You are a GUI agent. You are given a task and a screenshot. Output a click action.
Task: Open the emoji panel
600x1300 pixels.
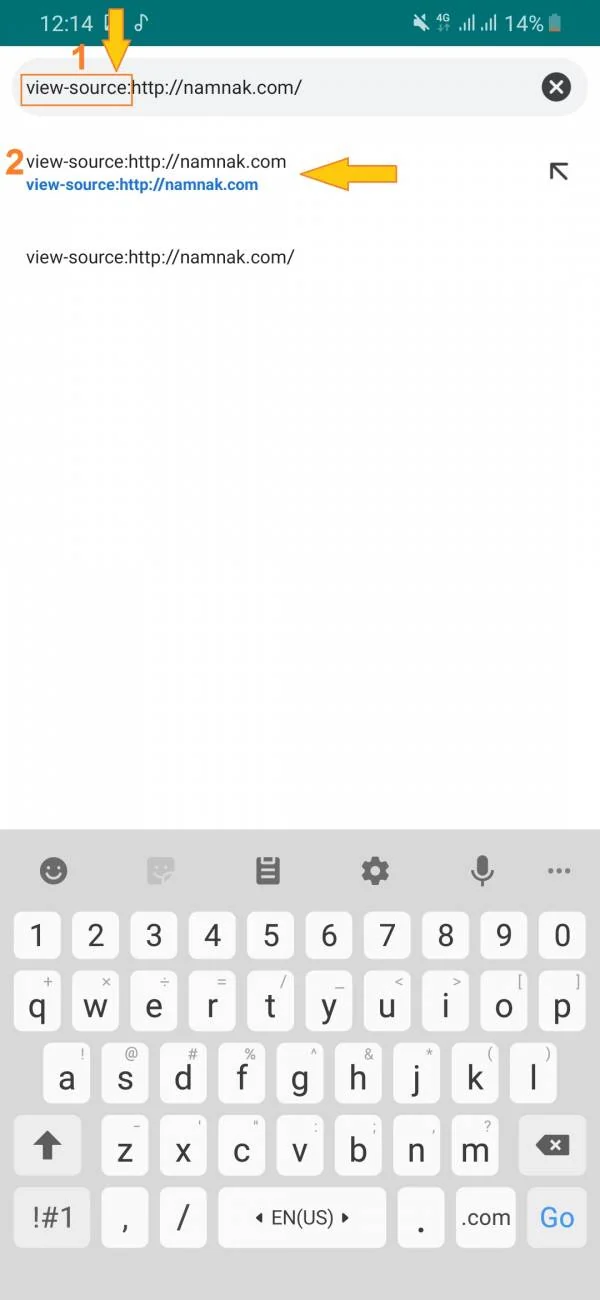pyautogui.click(x=53, y=871)
